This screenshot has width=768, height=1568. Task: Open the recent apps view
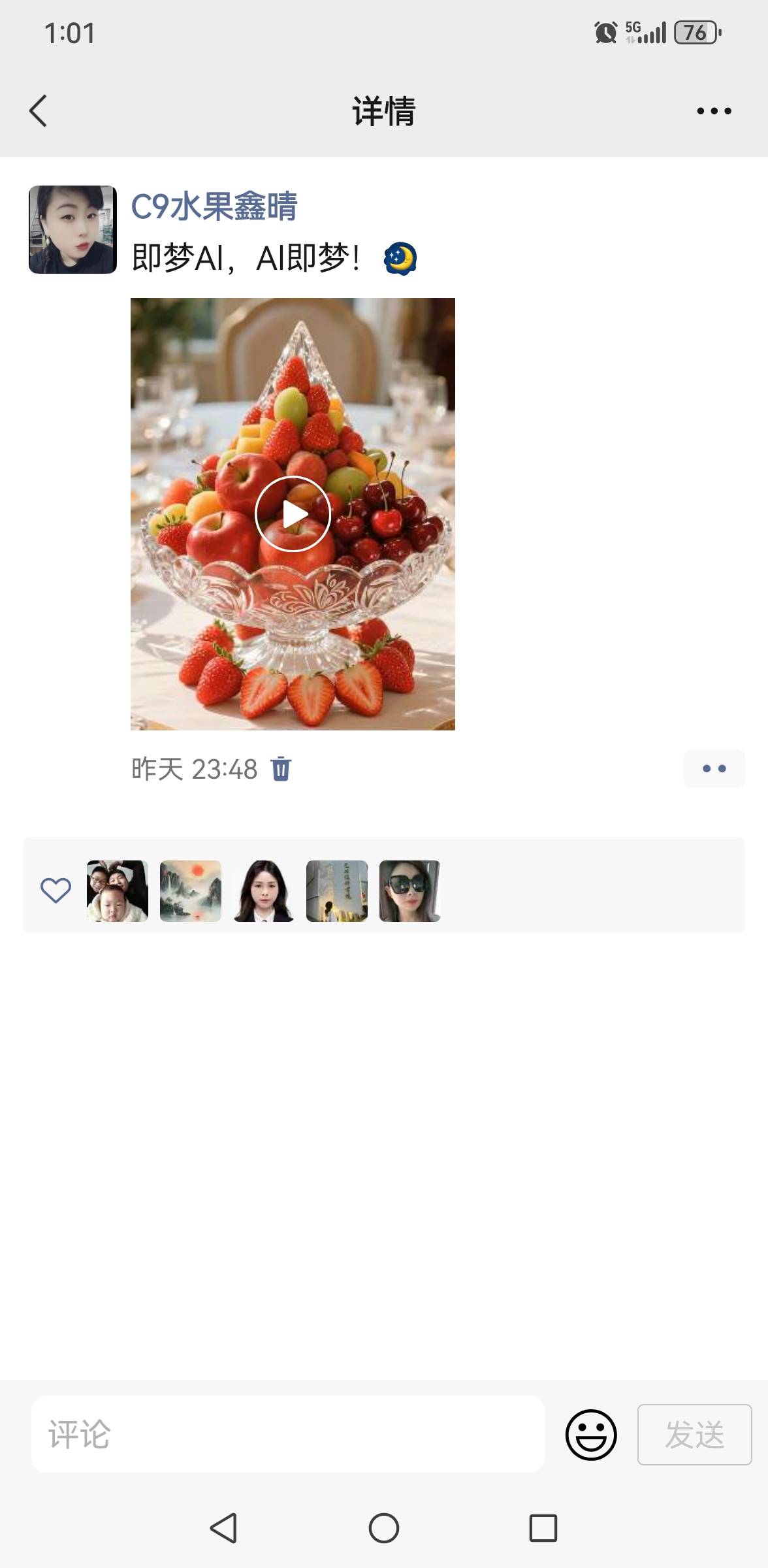[x=543, y=1528]
